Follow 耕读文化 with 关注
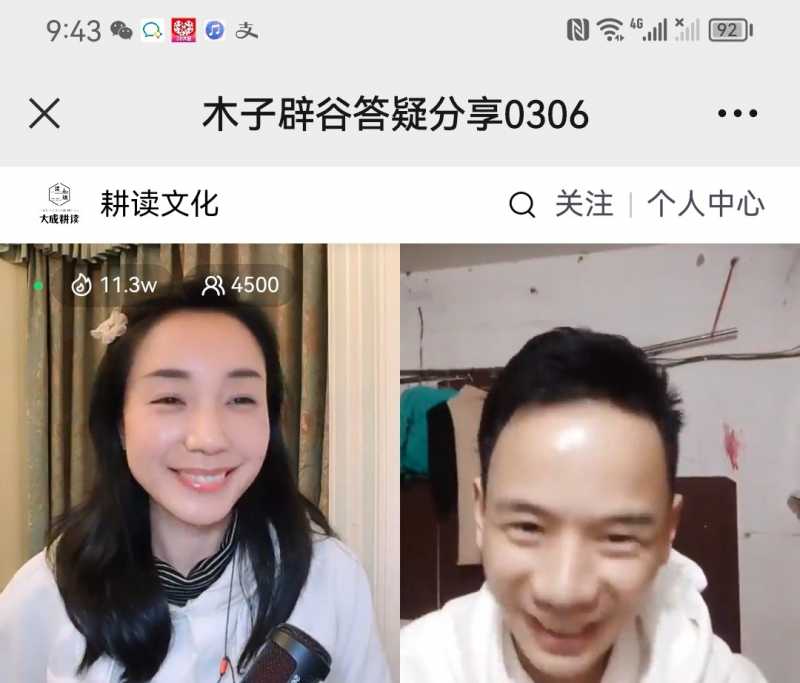 point(584,205)
